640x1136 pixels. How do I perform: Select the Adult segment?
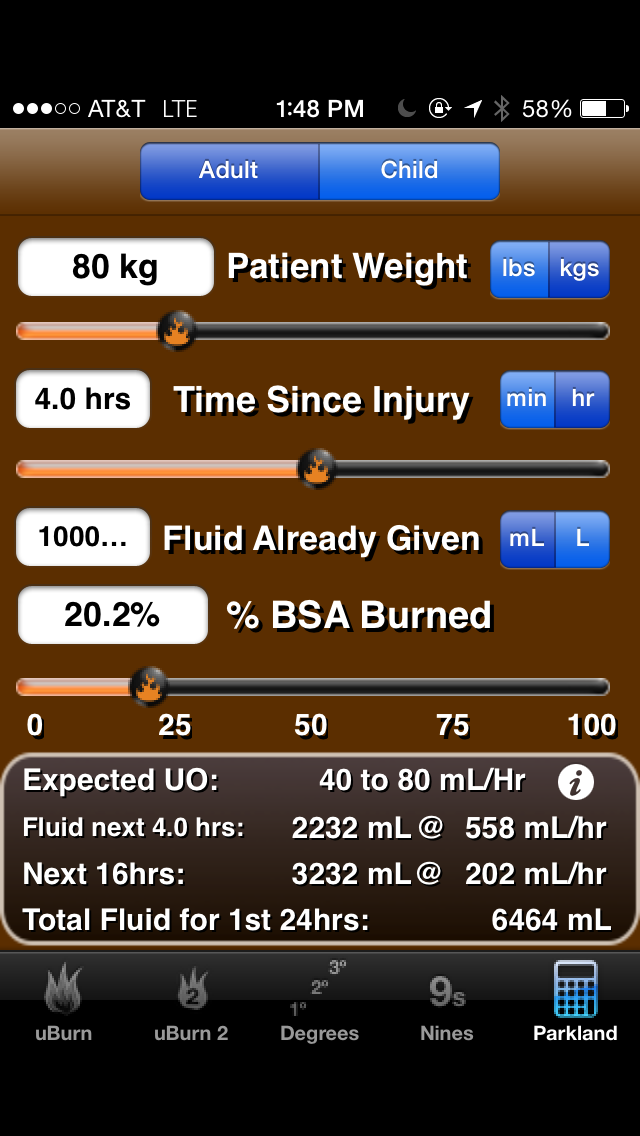[229, 171]
